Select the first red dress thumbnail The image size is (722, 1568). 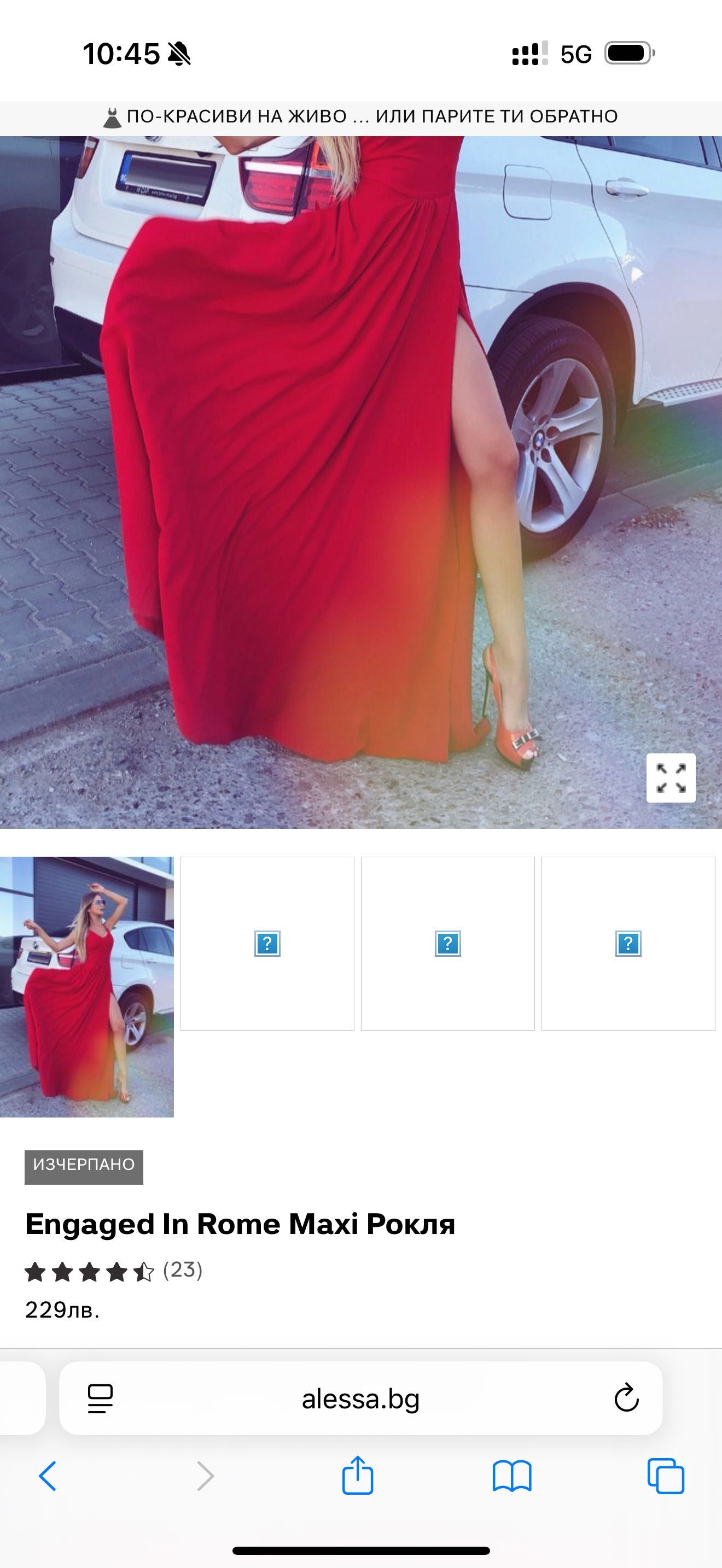pos(86,986)
